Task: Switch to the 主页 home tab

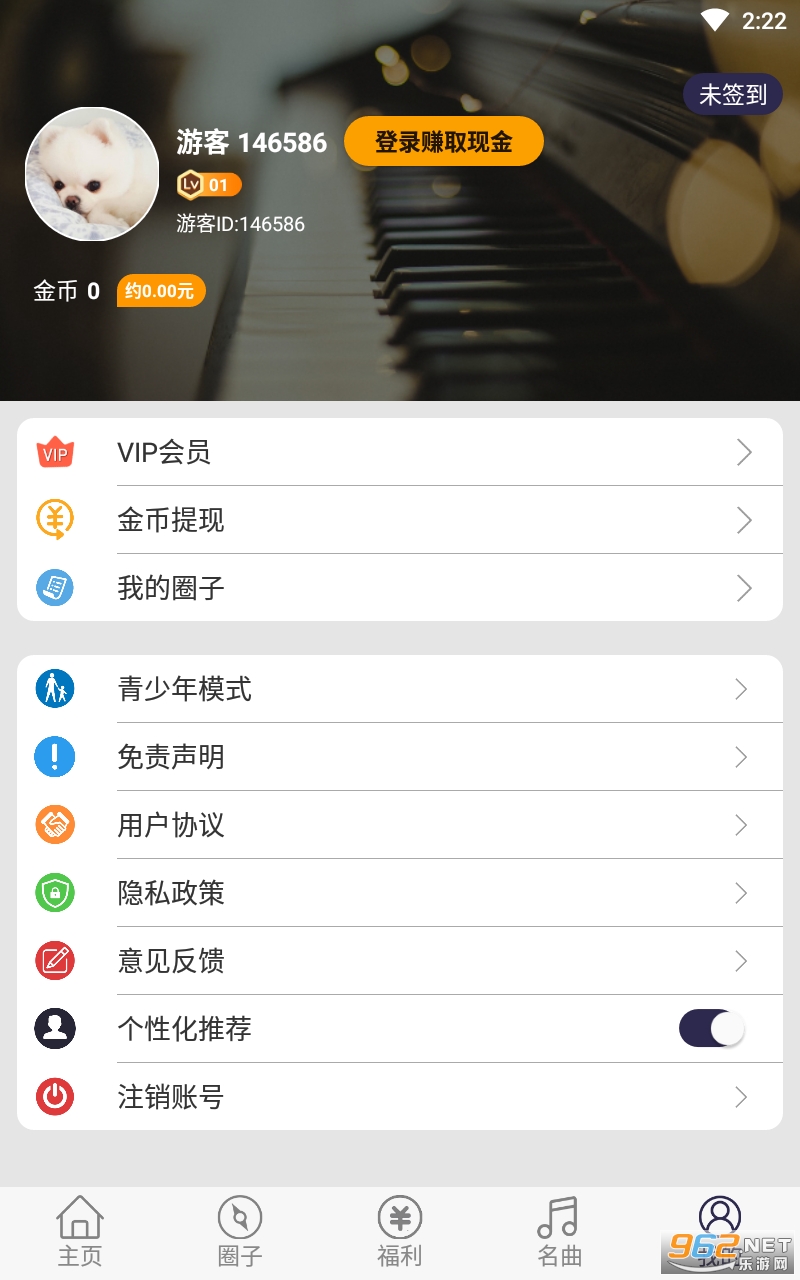Action: pyautogui.click(x=80, y=1232)
